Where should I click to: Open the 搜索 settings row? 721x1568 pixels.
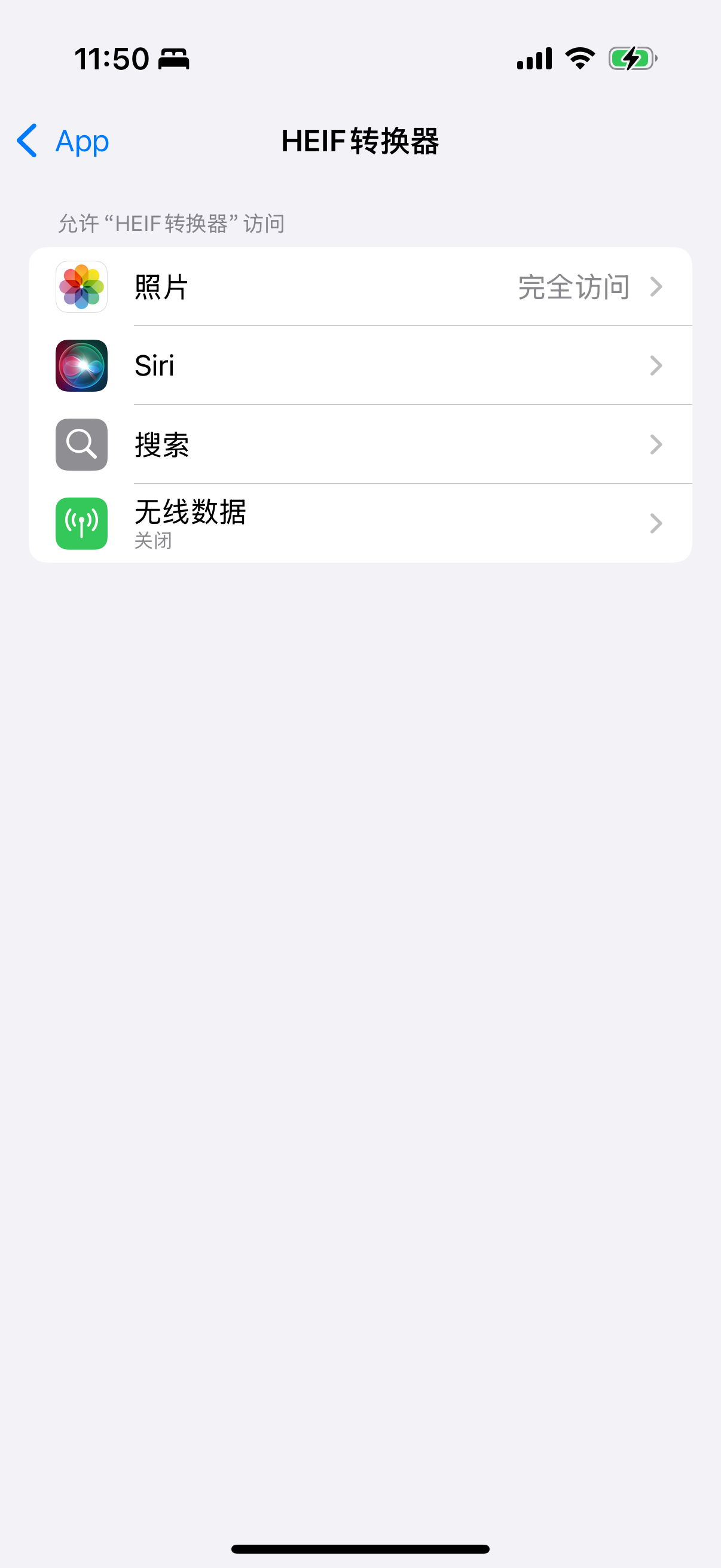pos(360,445)
